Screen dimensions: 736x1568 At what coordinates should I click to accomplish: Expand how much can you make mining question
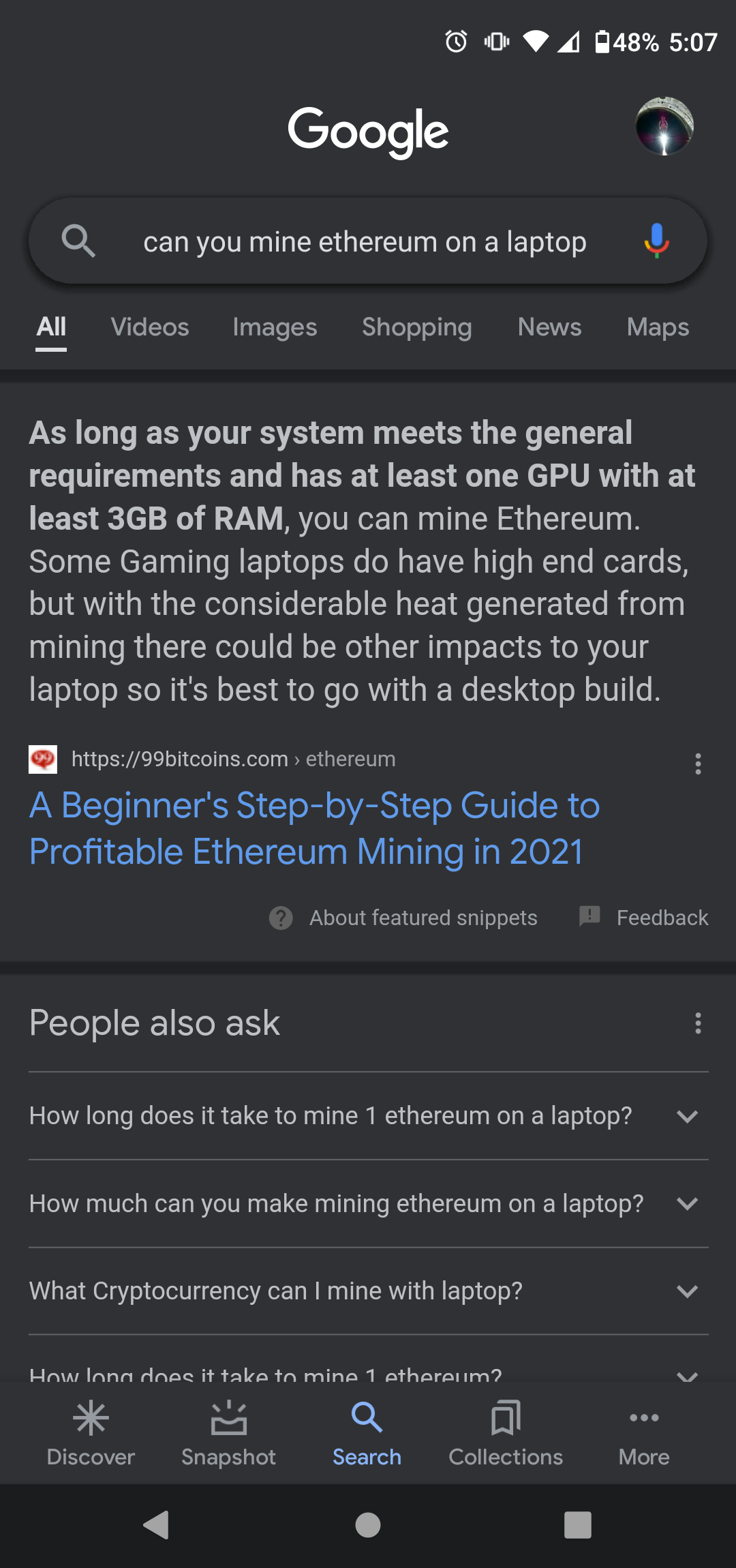tap(368, 1204)
